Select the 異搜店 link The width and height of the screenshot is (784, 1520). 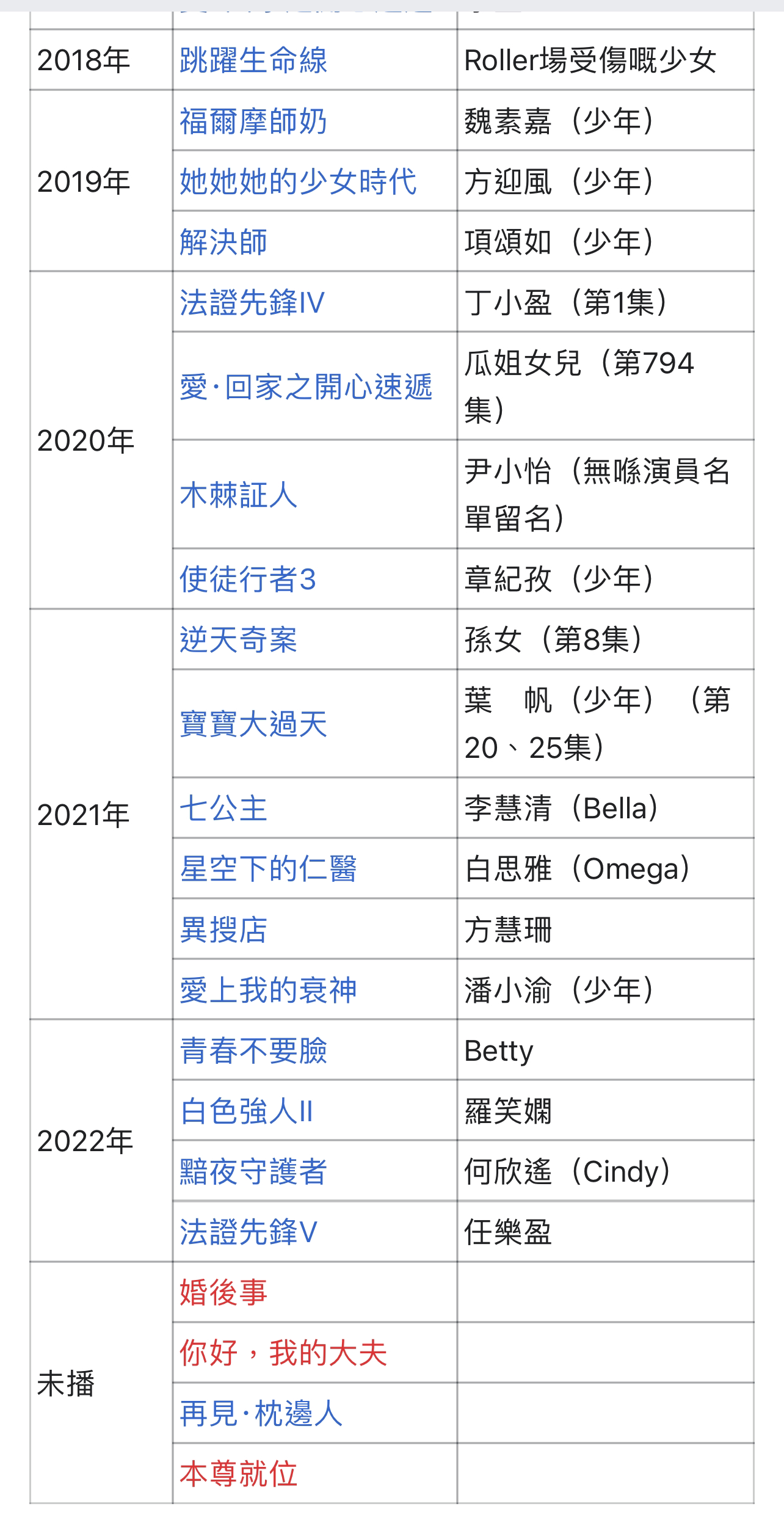click(x=223, y=929)
